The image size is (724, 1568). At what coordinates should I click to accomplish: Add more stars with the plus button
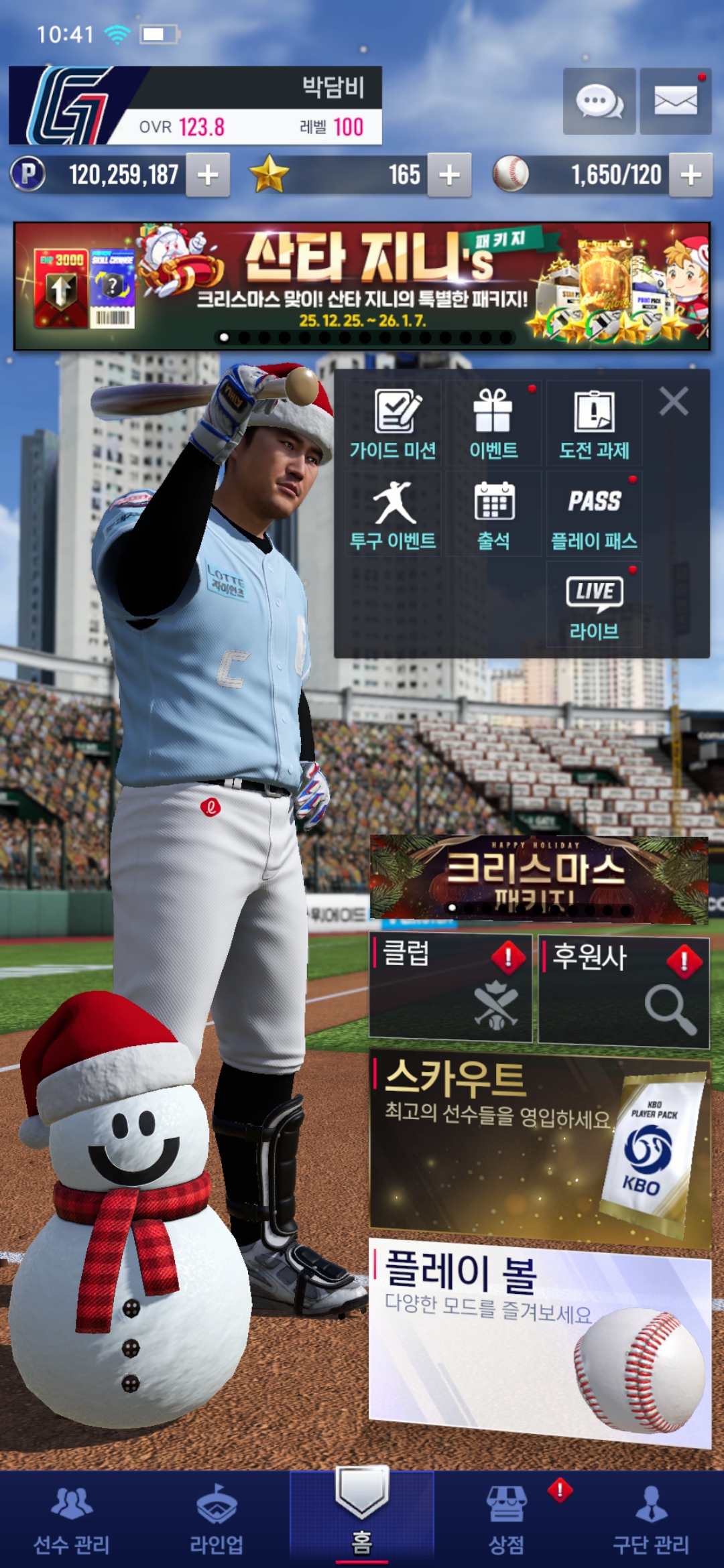[449, 175]
